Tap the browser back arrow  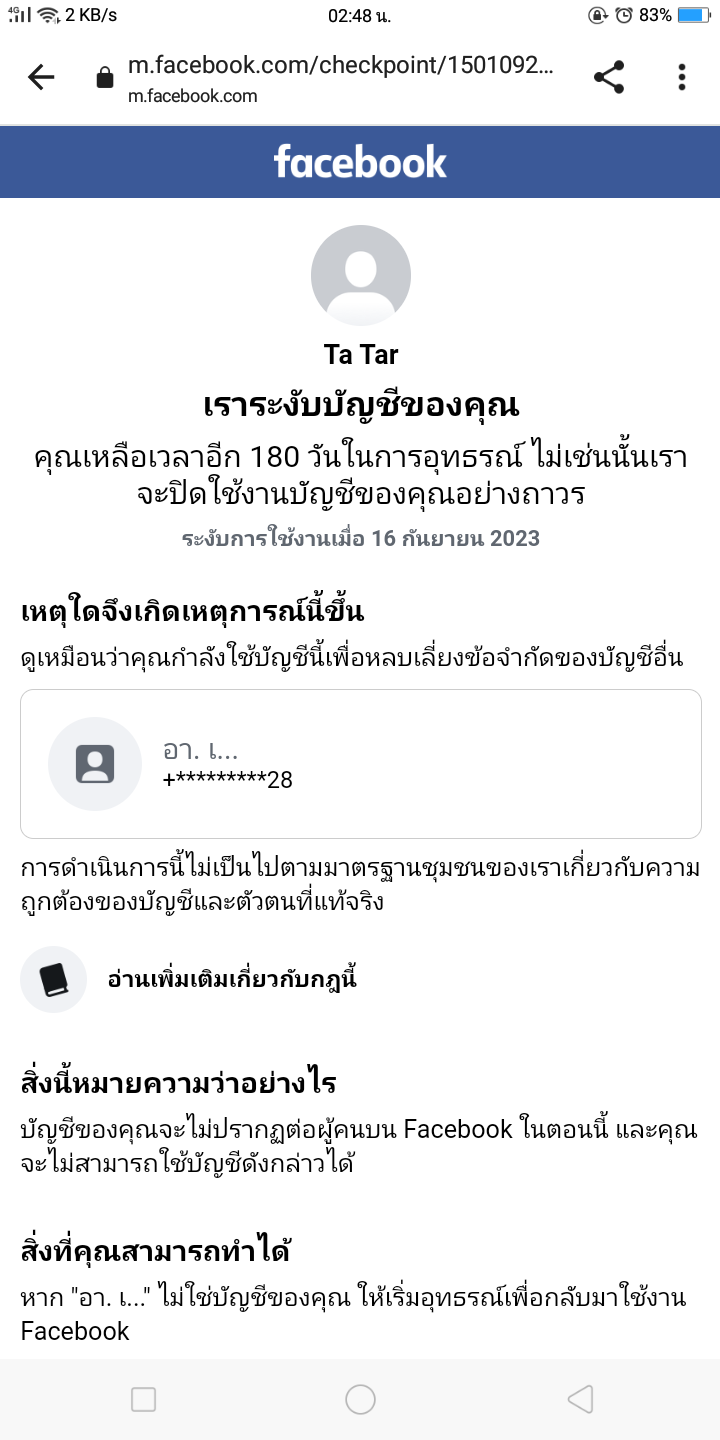click(x=41, y=77)
